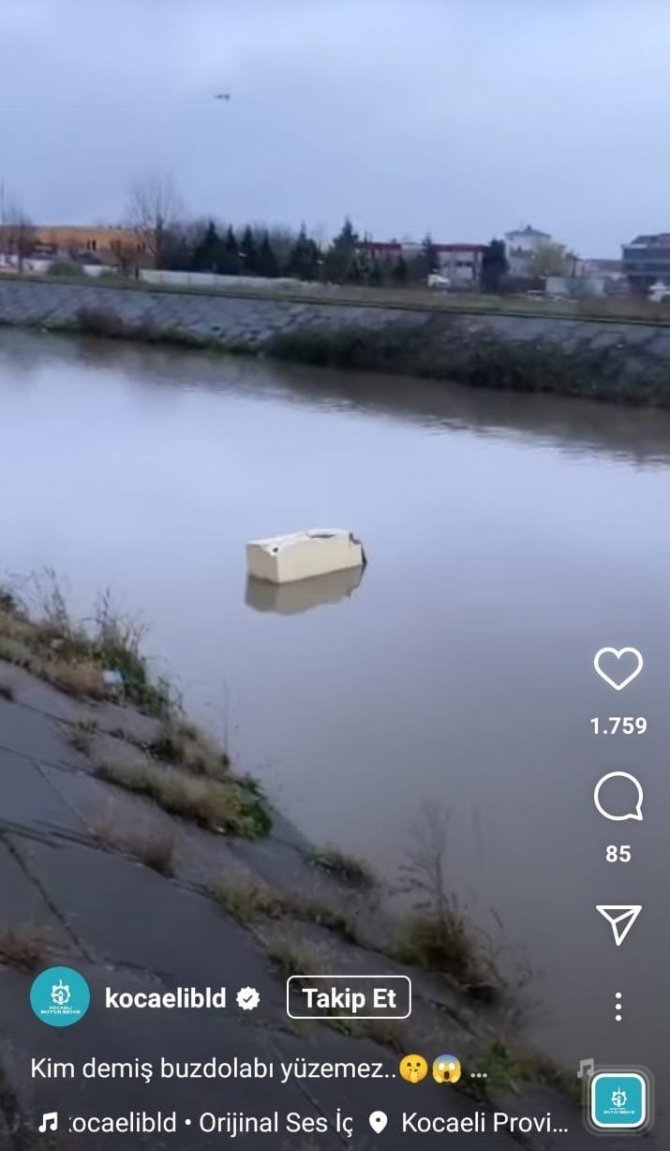Open the kocaelibld profile avatar
Image resolution: width=670 pixels, height=1151 pixels.
pyautogui.click(x=60, y=997)
